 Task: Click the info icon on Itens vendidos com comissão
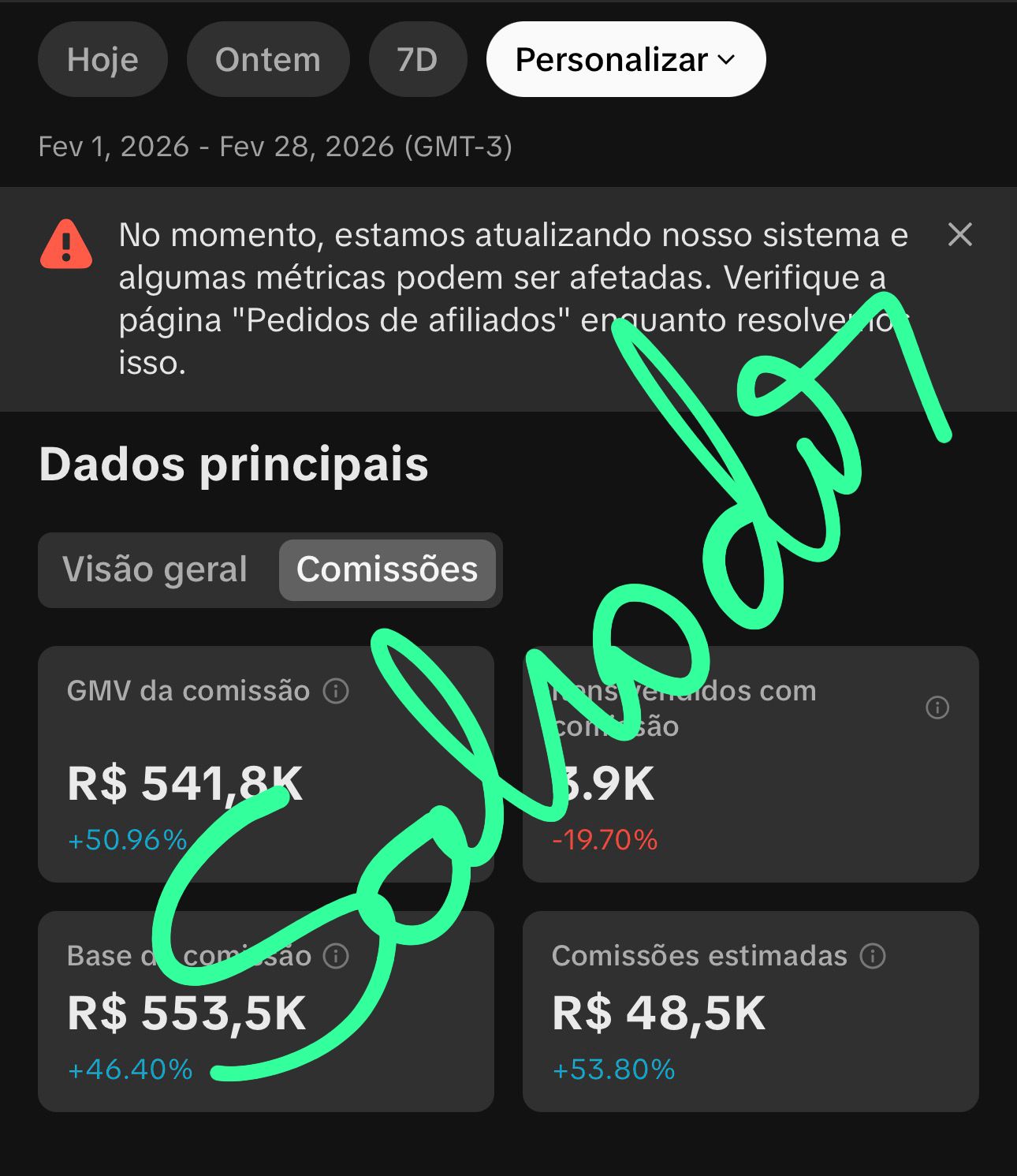(937, 707)
